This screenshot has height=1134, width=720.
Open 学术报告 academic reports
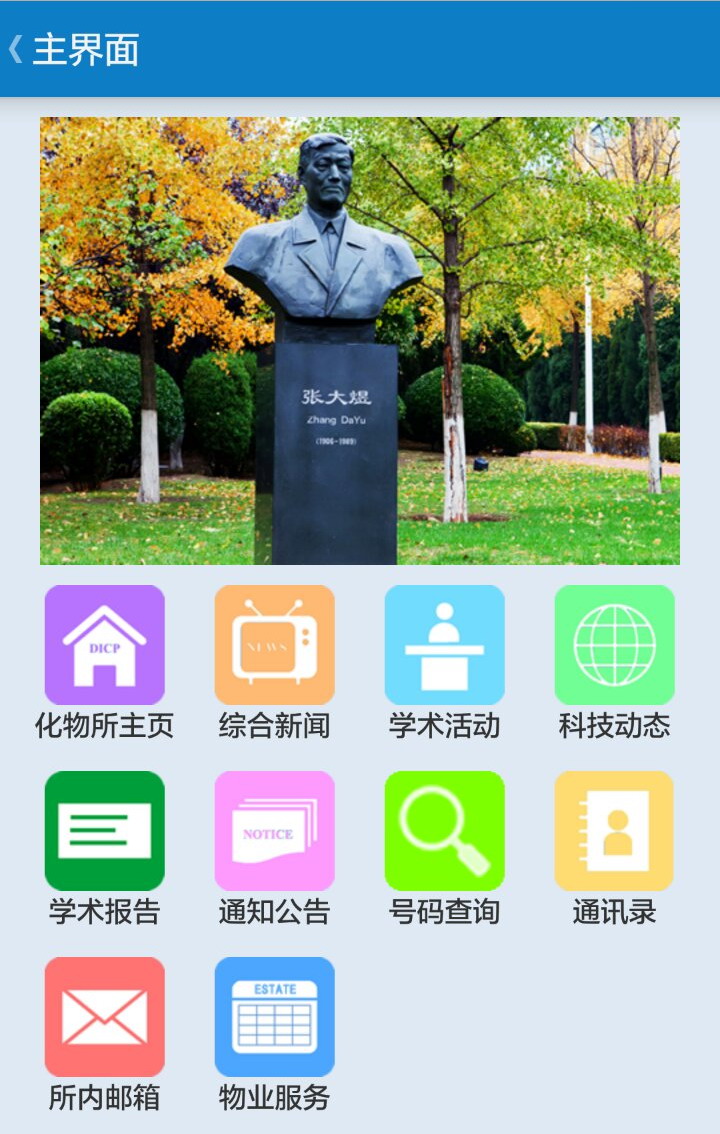pyautogui.click(x=105, y=831)
